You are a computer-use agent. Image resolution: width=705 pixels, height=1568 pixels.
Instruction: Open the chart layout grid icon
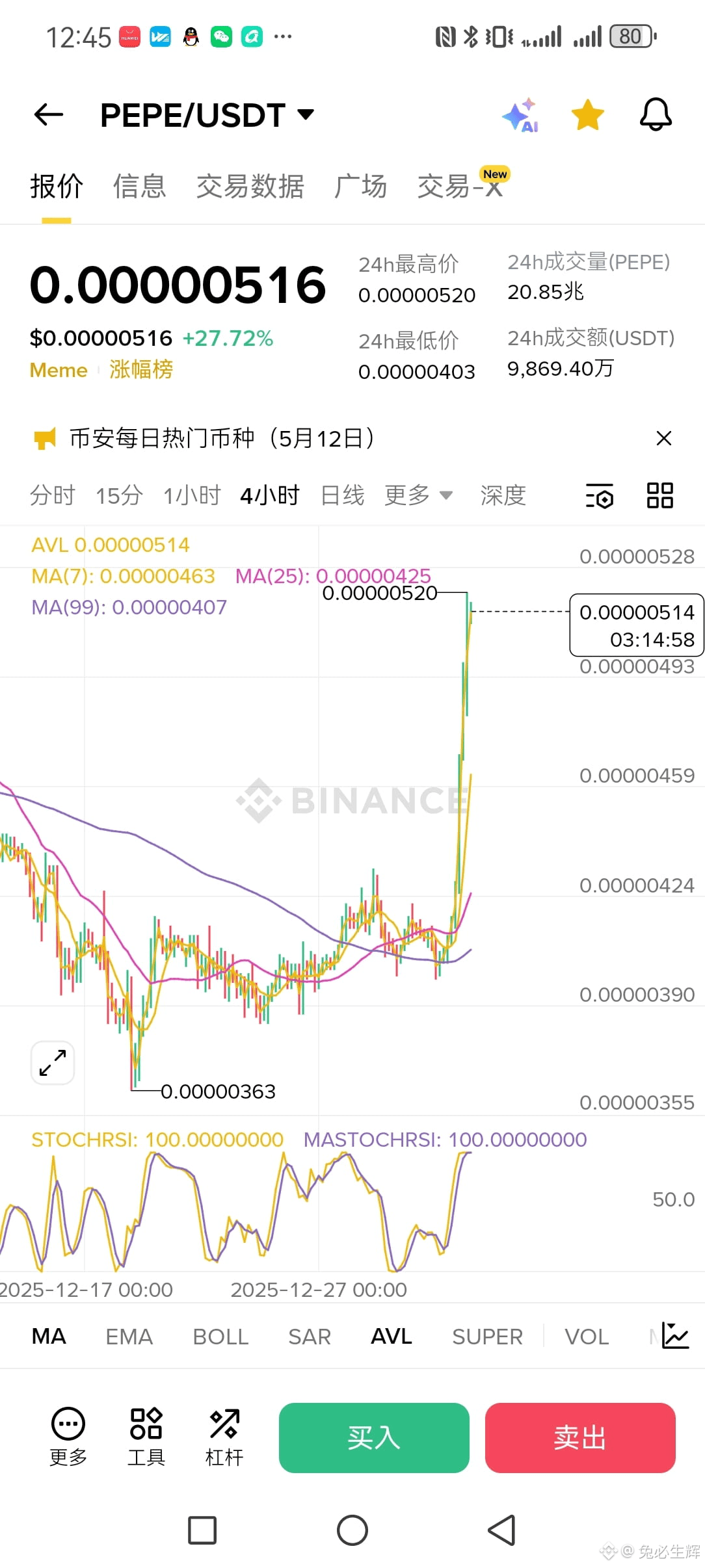point(659,495)
